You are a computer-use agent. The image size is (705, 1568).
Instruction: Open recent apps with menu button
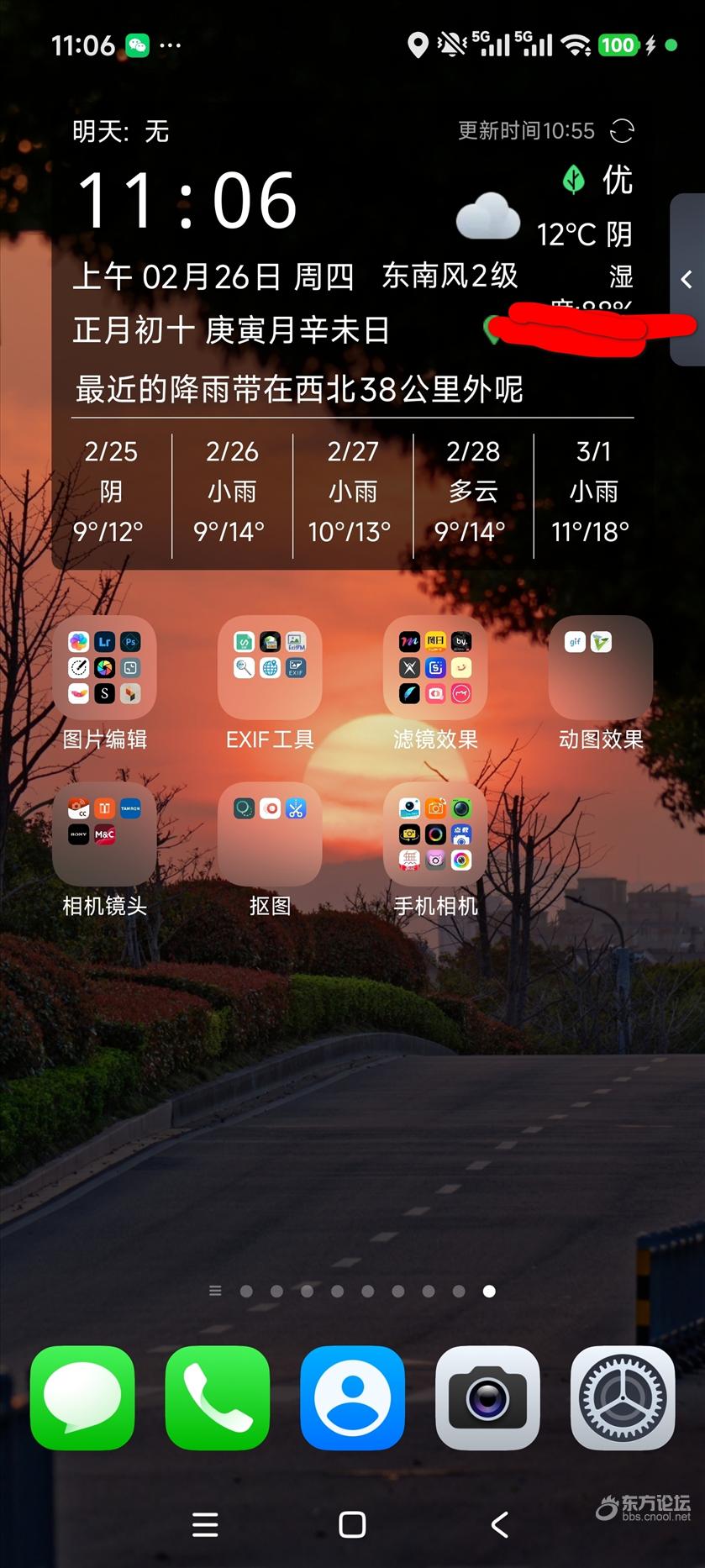205,1524
